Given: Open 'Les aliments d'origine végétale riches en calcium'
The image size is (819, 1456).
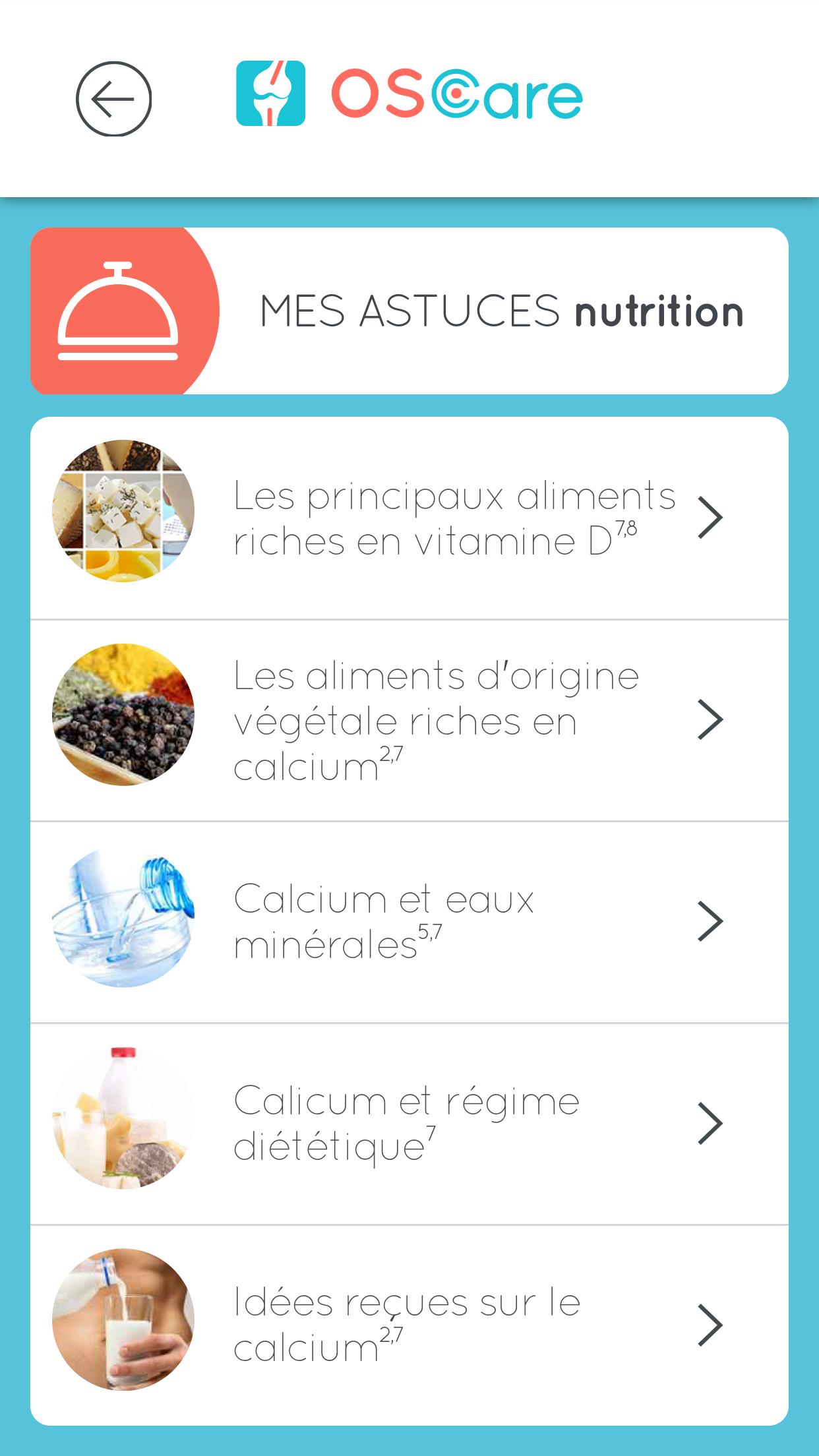Looking at the screenshot, I should click(435, 719).
